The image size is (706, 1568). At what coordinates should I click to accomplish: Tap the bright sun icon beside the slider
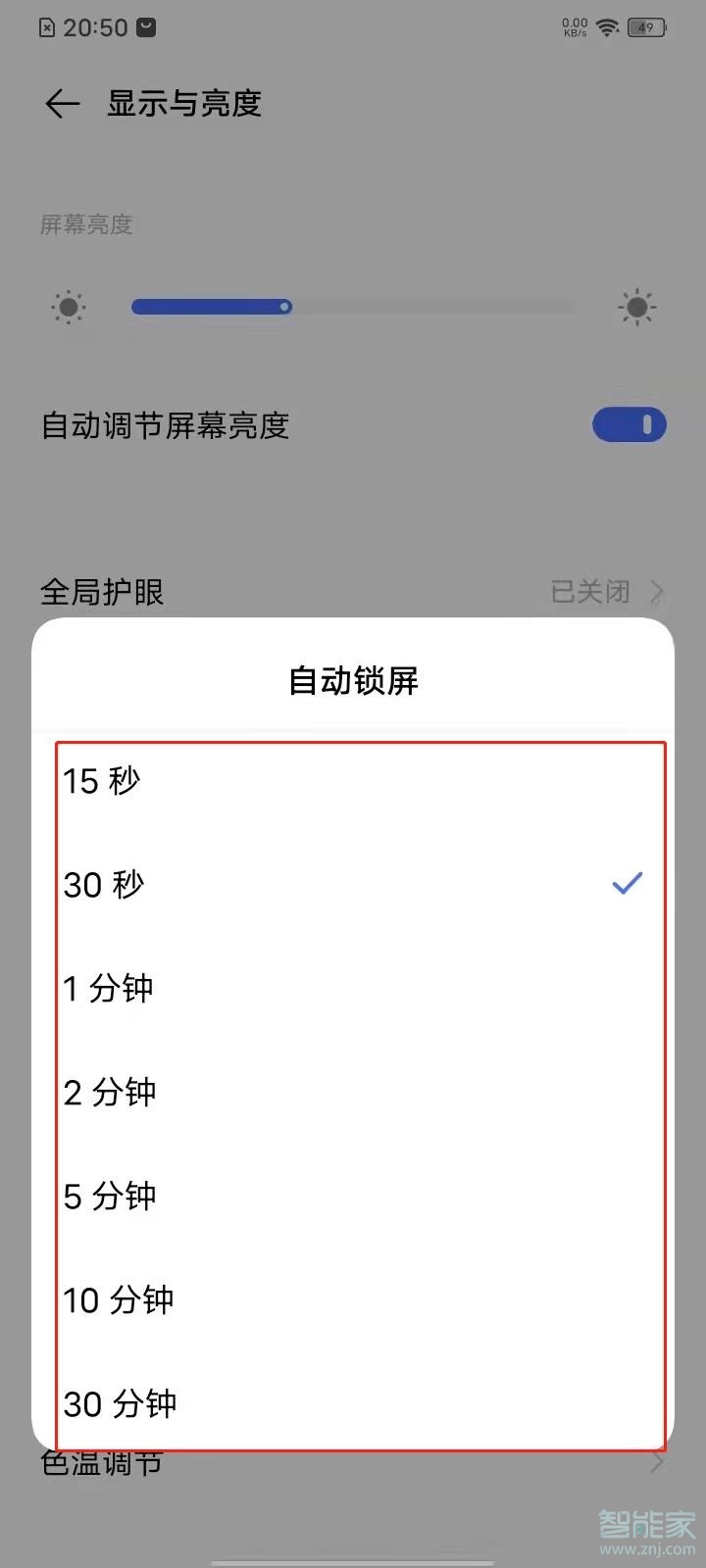tap(637, 307)
